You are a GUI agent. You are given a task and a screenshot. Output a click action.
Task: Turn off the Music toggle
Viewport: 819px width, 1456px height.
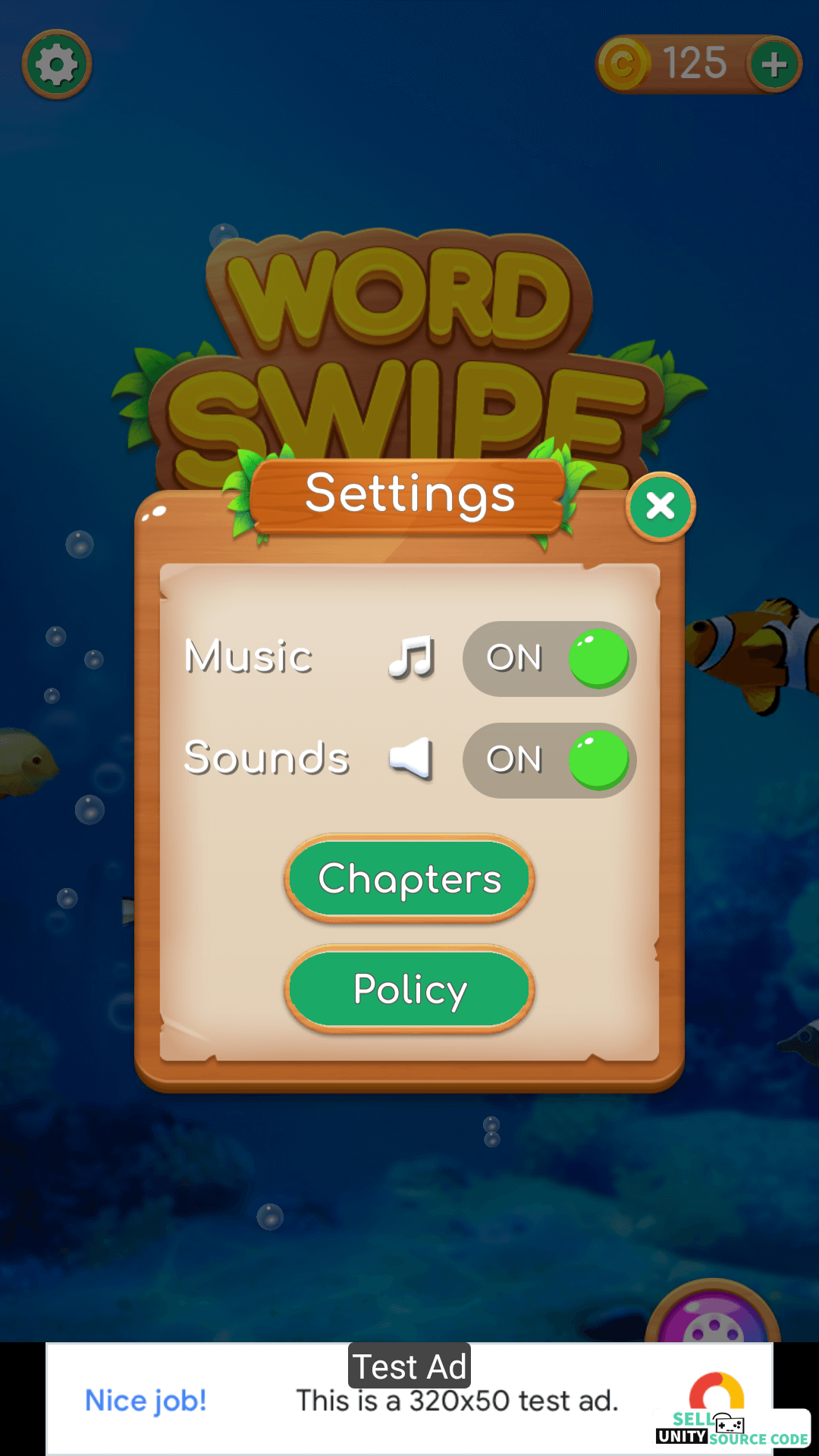[x=549, y=658]
